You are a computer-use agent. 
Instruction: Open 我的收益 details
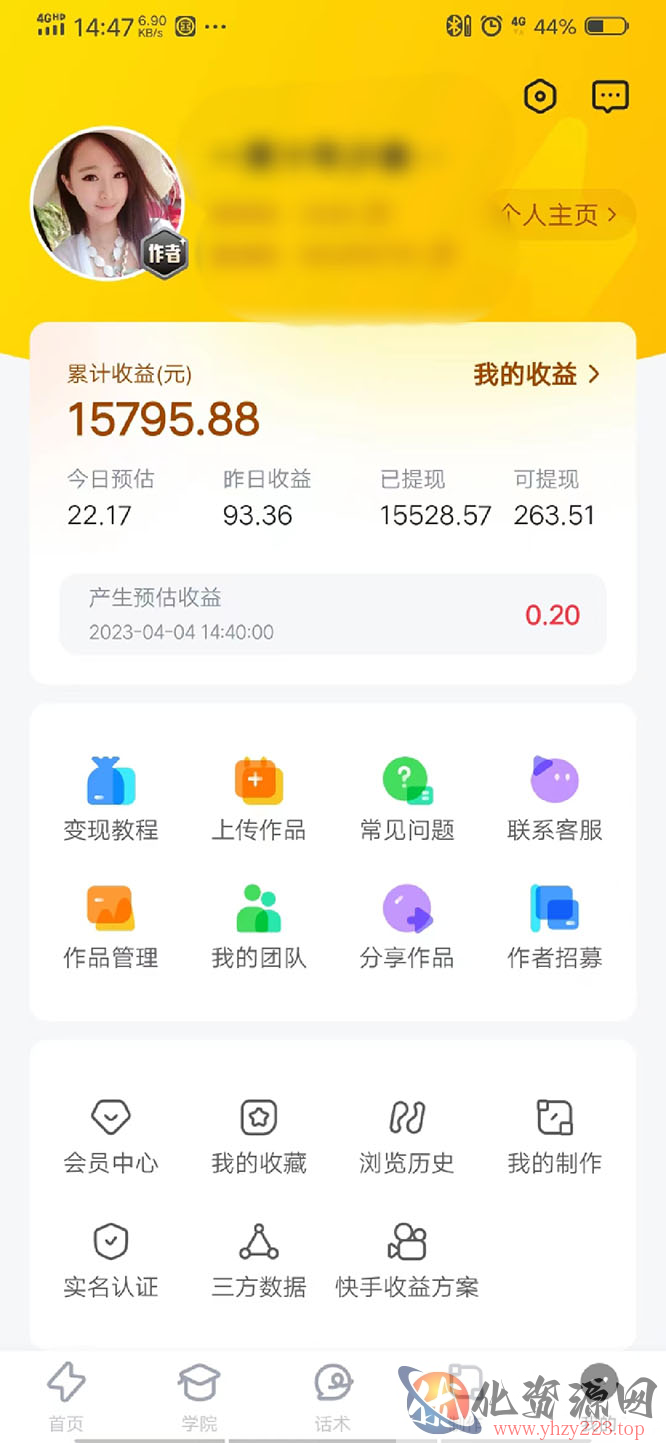537,375
